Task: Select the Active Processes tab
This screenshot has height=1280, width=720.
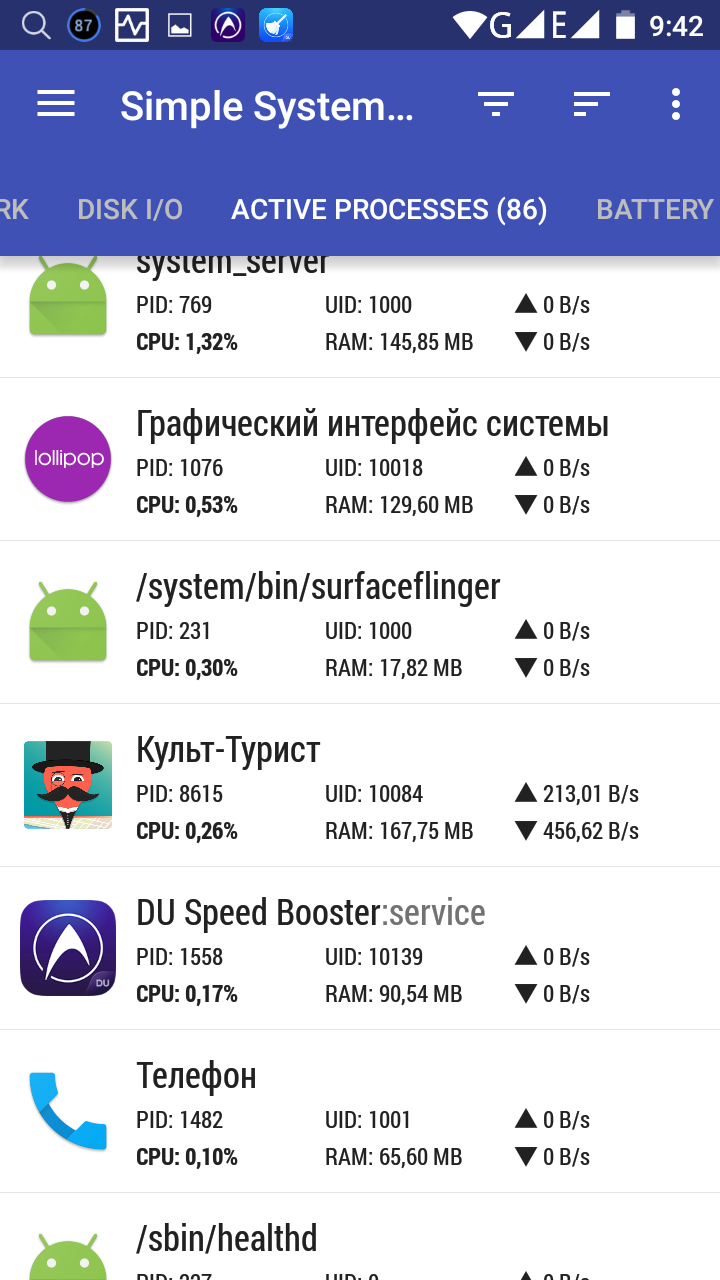Action: [x=389, y=209]
